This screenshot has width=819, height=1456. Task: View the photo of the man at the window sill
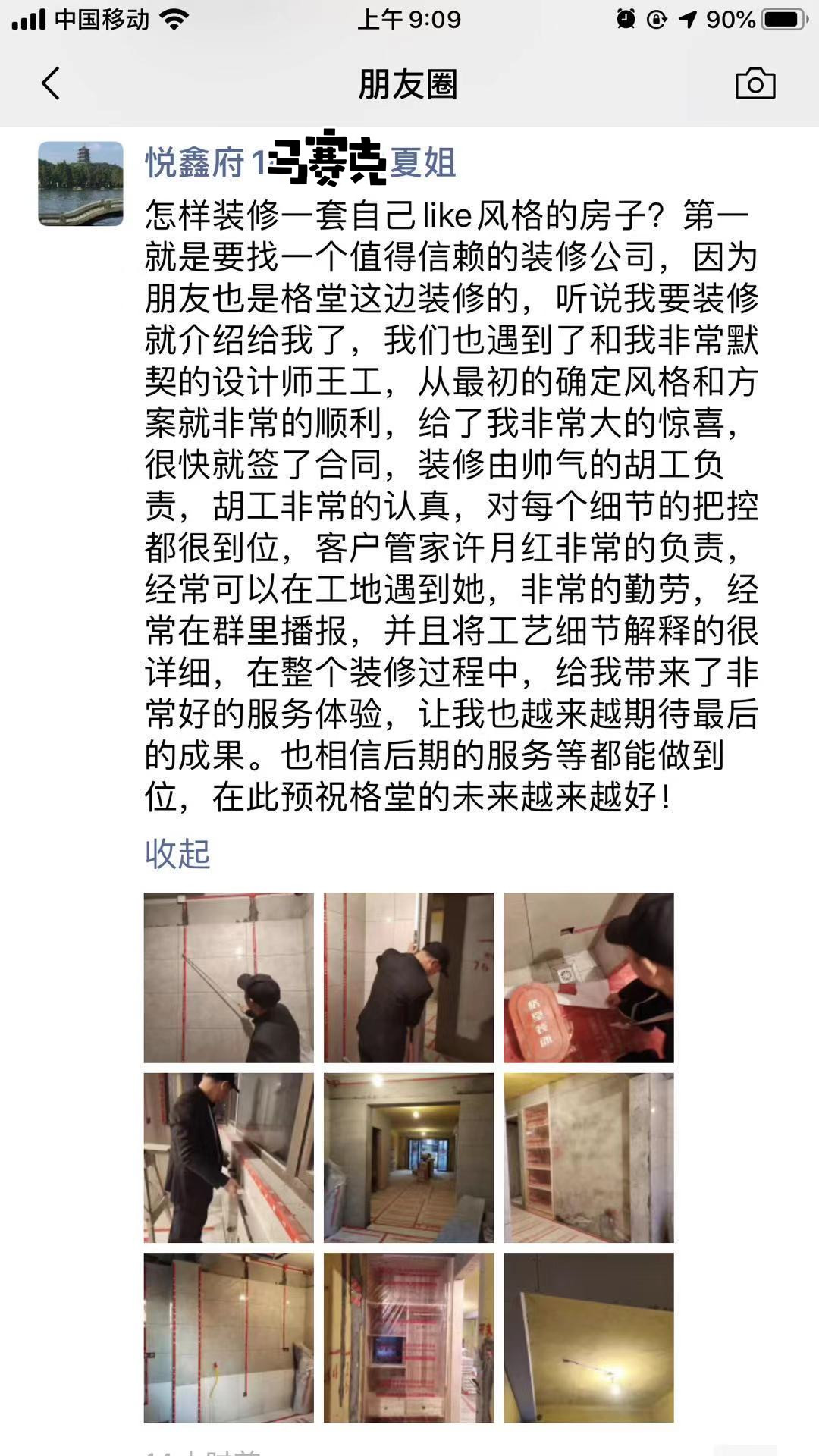(x=228, y=1157)
